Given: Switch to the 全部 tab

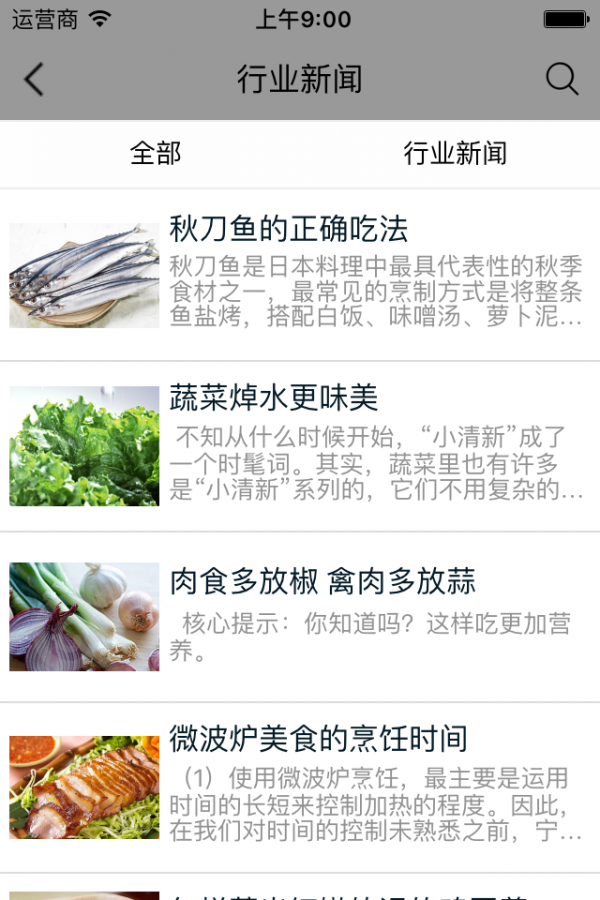Looking at the screenshot, I should (x=156, y=153).
